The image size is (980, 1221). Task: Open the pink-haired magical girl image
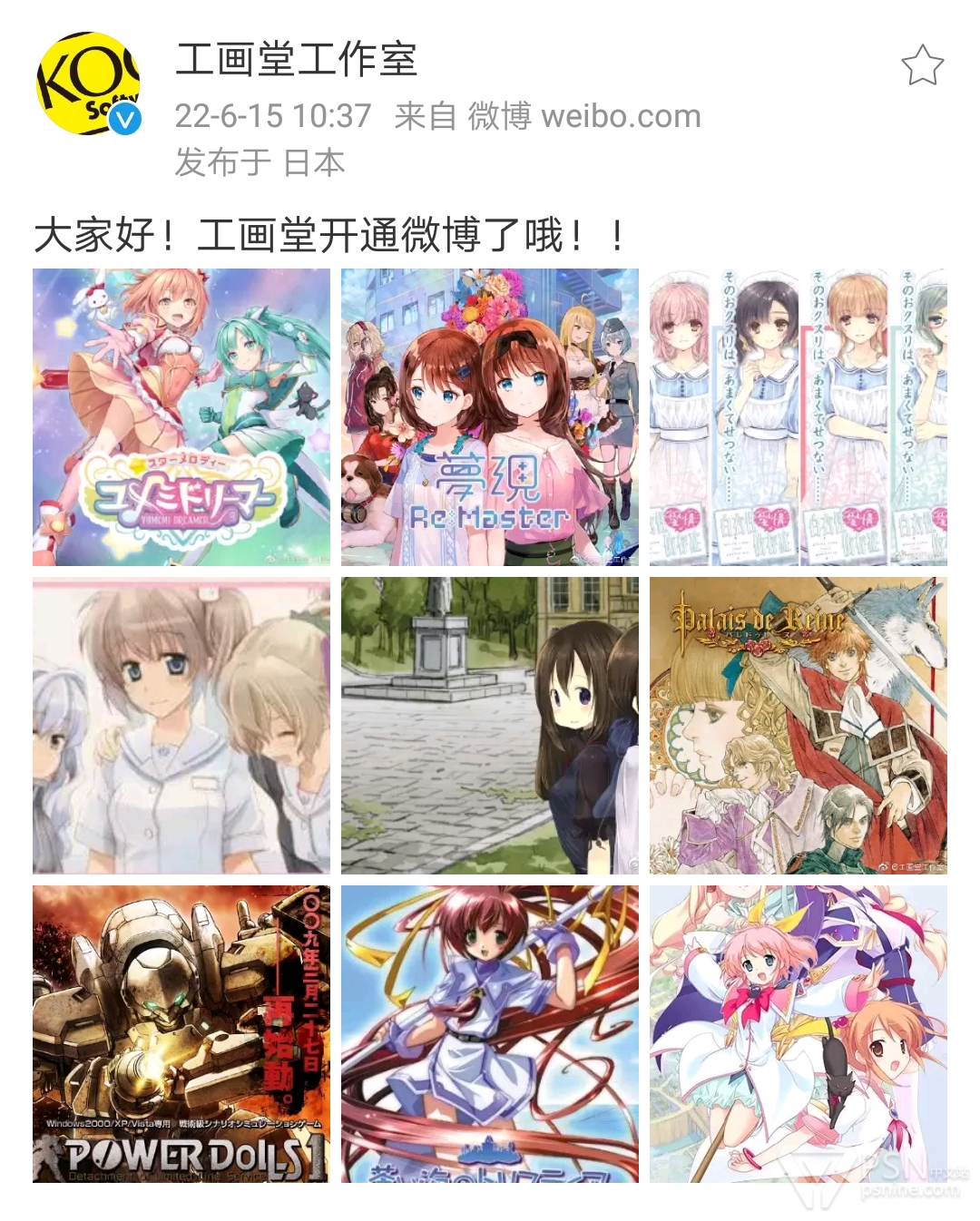click(799, 1034)
